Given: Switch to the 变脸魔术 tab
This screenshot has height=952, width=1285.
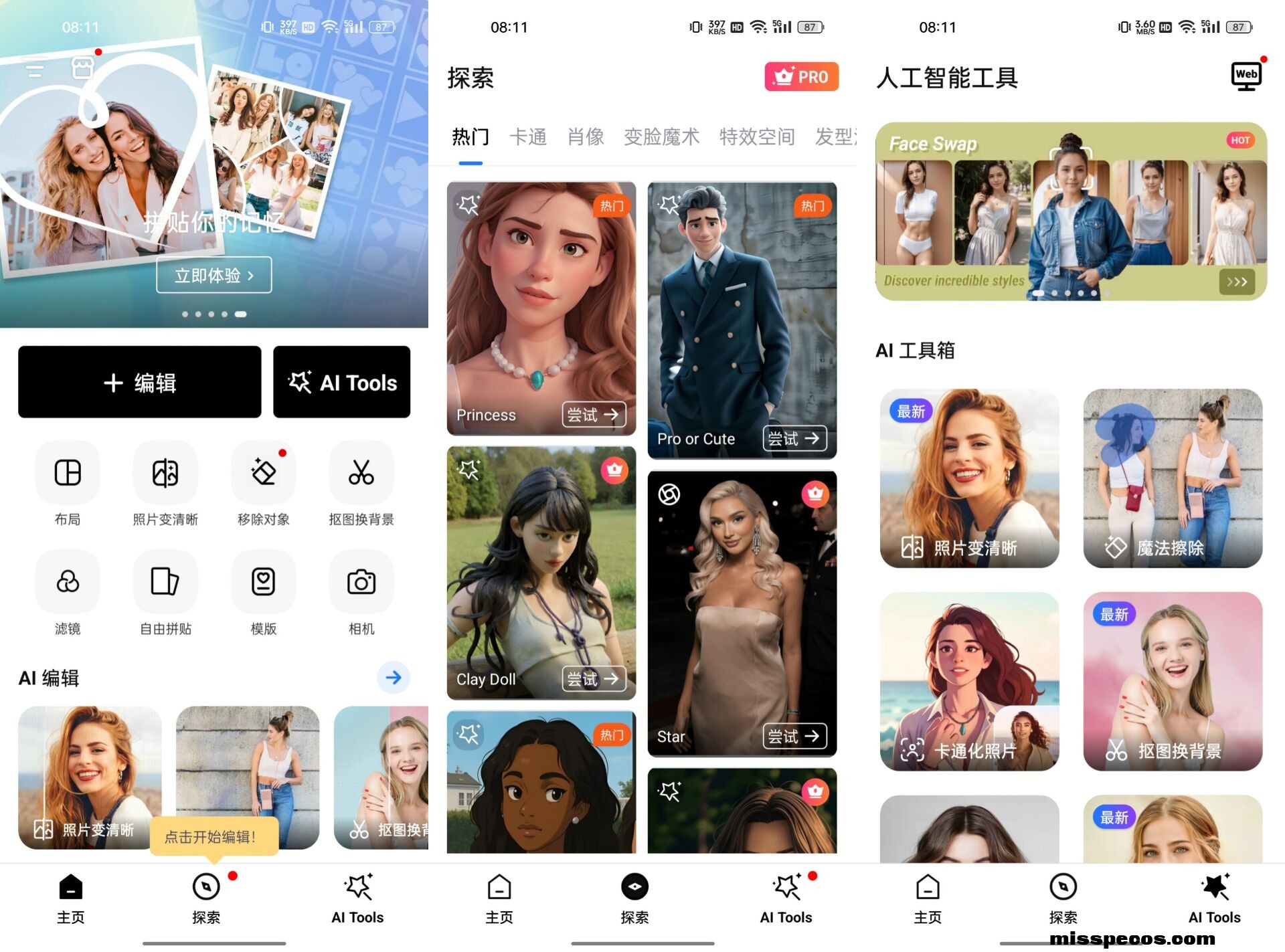Looking at the screenshot, I should click(x=661, y=137).
